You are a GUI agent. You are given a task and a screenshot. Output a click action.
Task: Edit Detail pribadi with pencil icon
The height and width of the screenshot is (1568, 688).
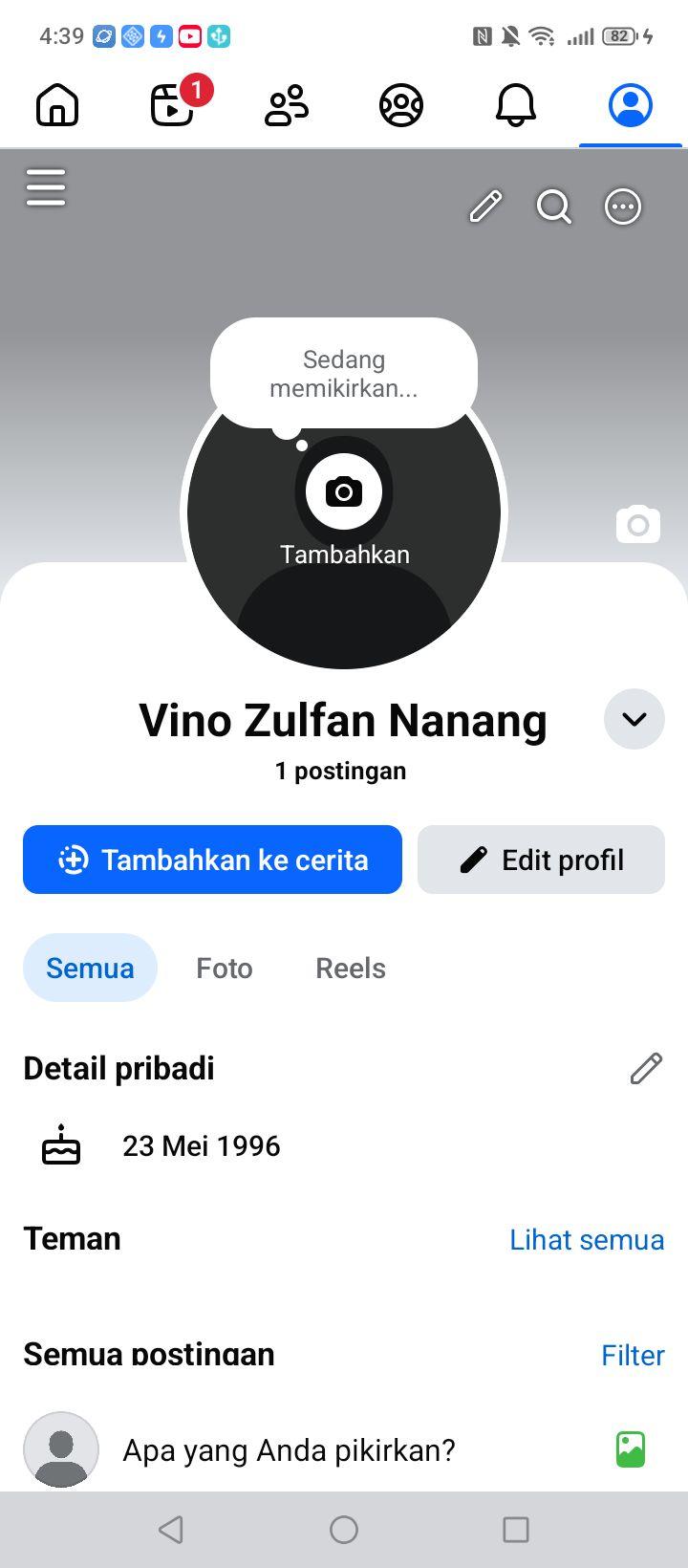click(646, 1068)
